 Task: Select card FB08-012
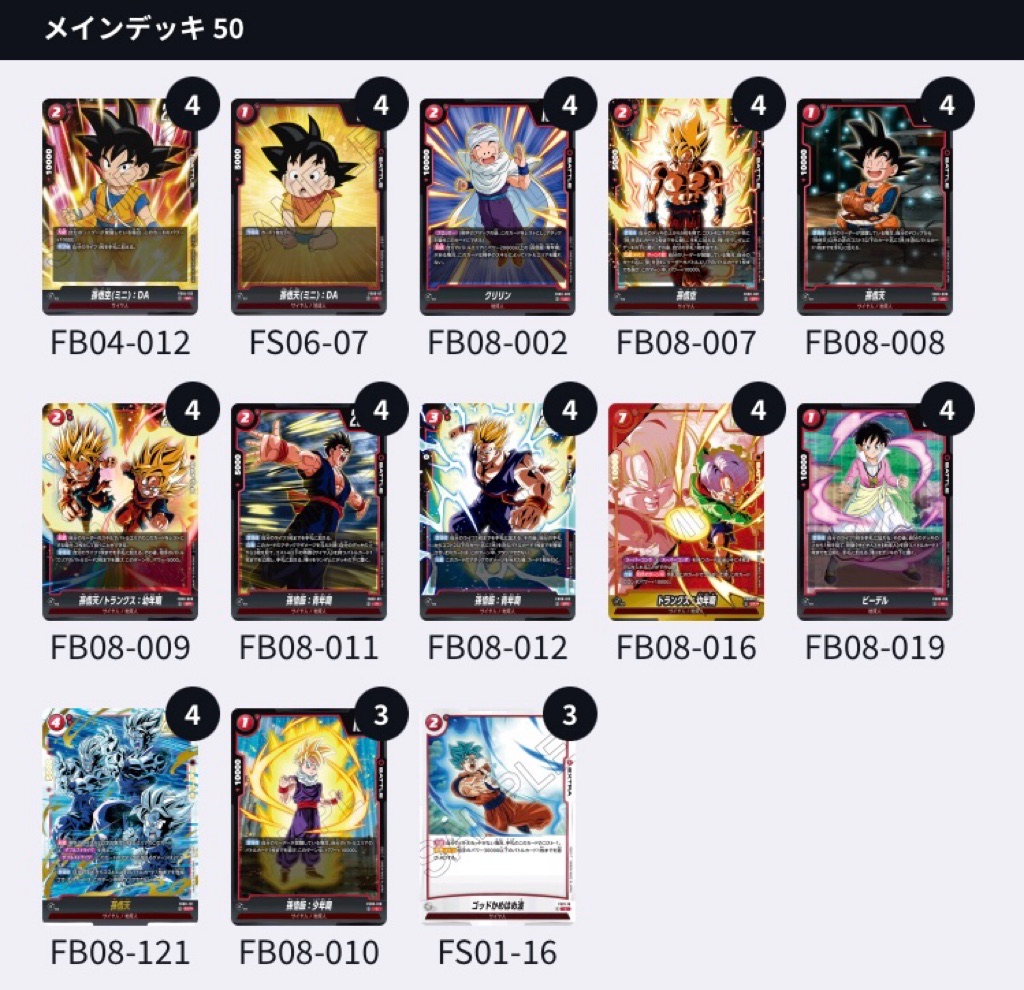click(497, 512)
